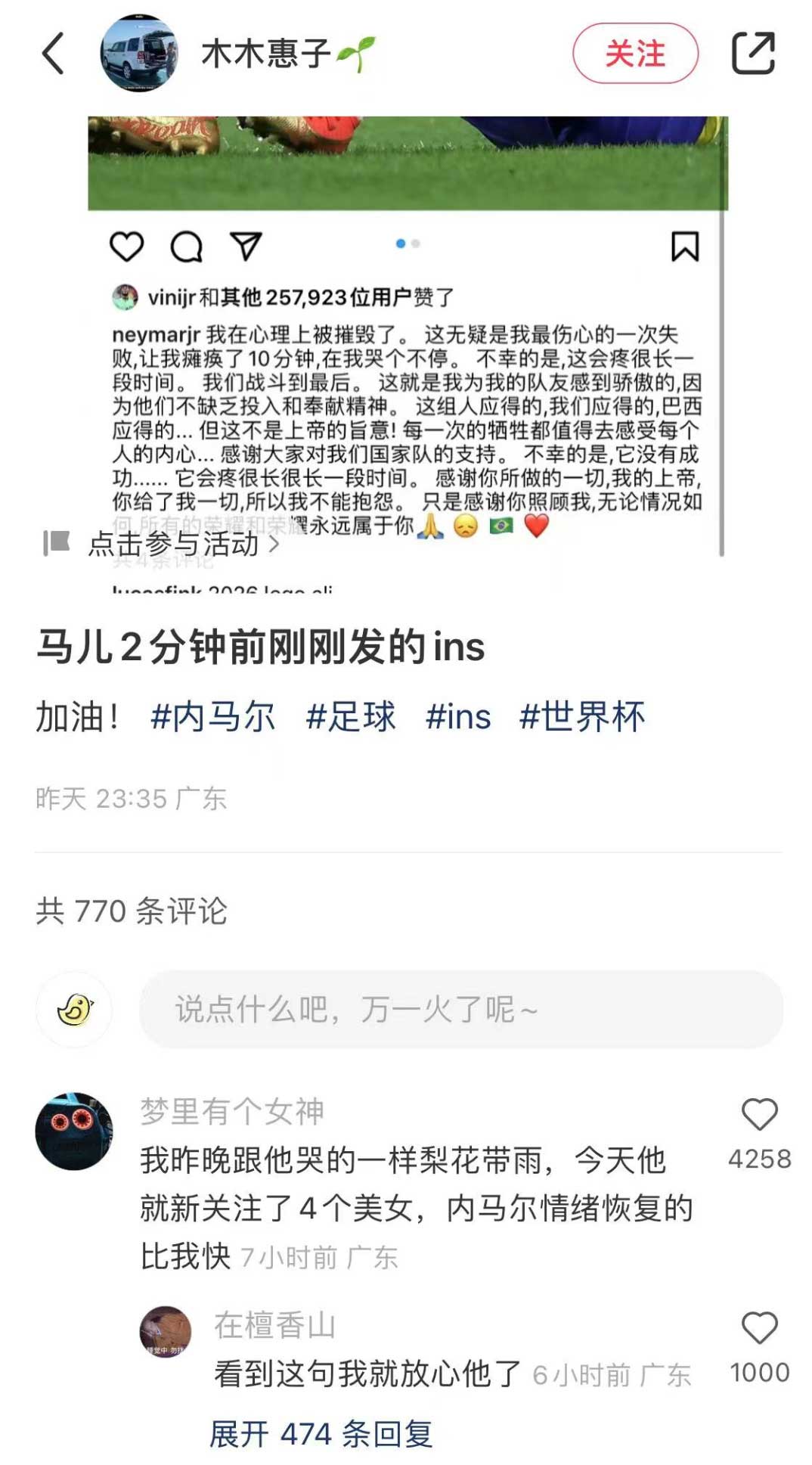Viewport: 812px width, 1465px height.
Task: Open the #内马尔 hashtag
Action: [212, 716]
